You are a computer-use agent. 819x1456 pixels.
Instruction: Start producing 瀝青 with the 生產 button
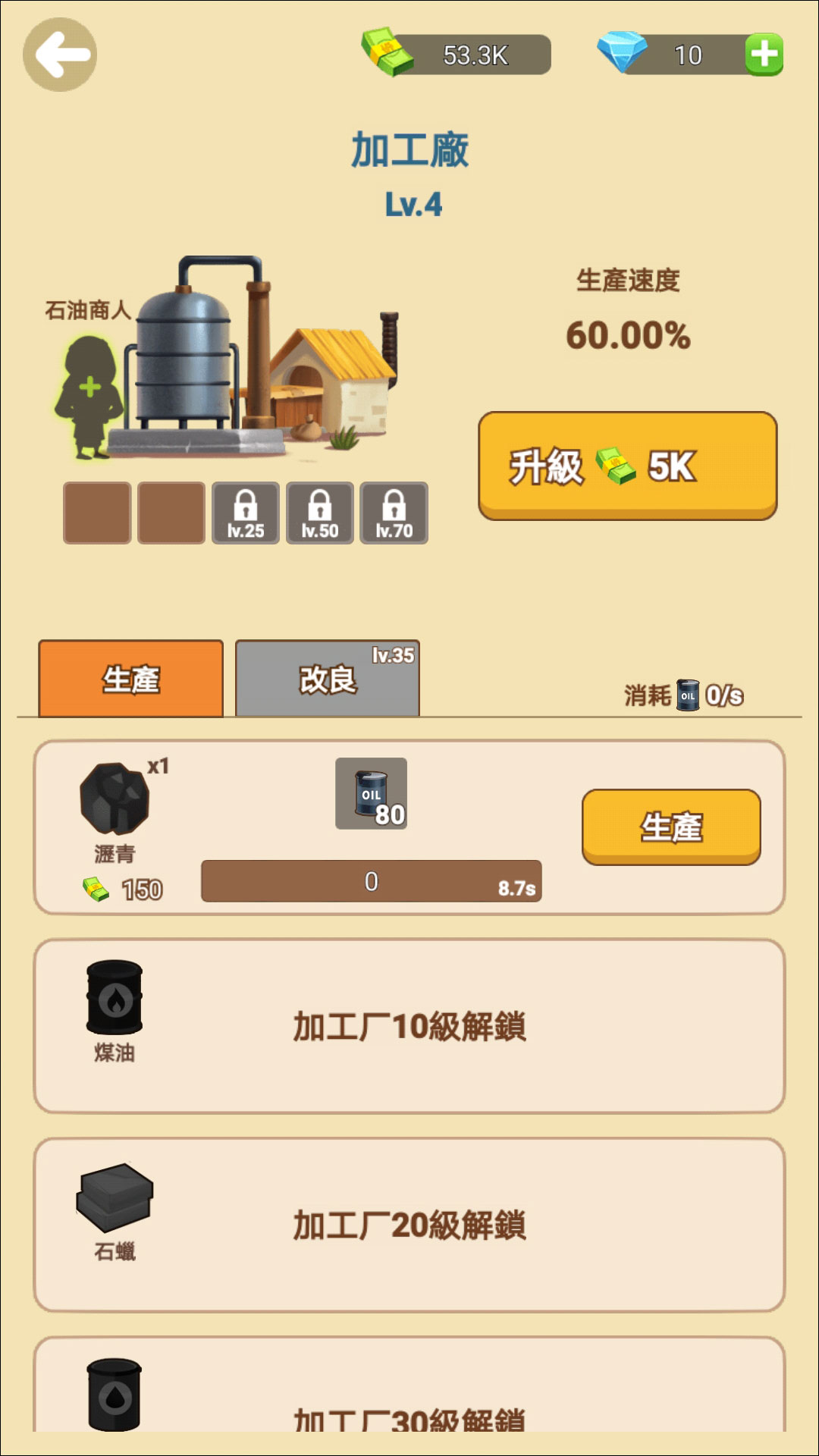click(671, 827)
